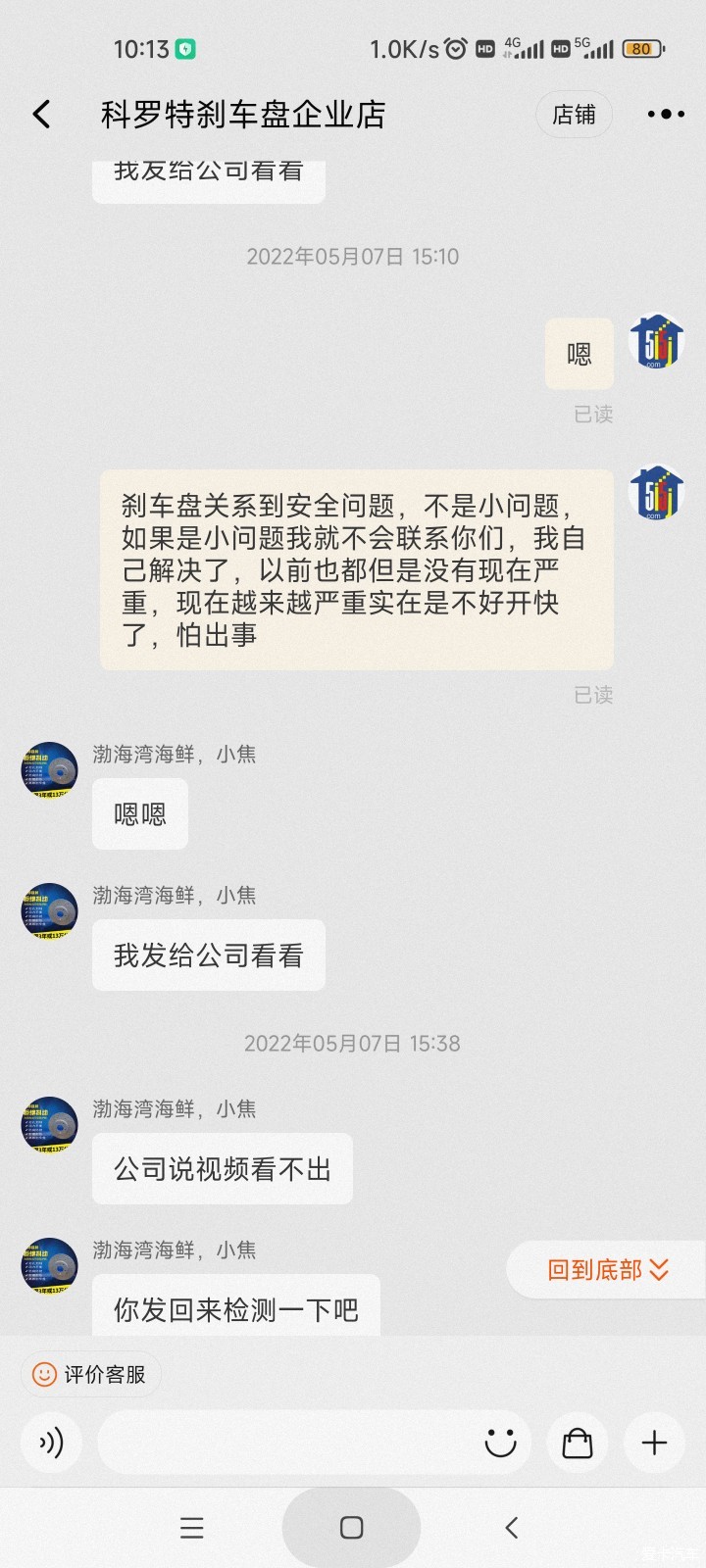This screenshot has height=1568, width=706.
Task: Open 小焦's avatar beside 嗯嗯
Action: (x=49, y=770)
